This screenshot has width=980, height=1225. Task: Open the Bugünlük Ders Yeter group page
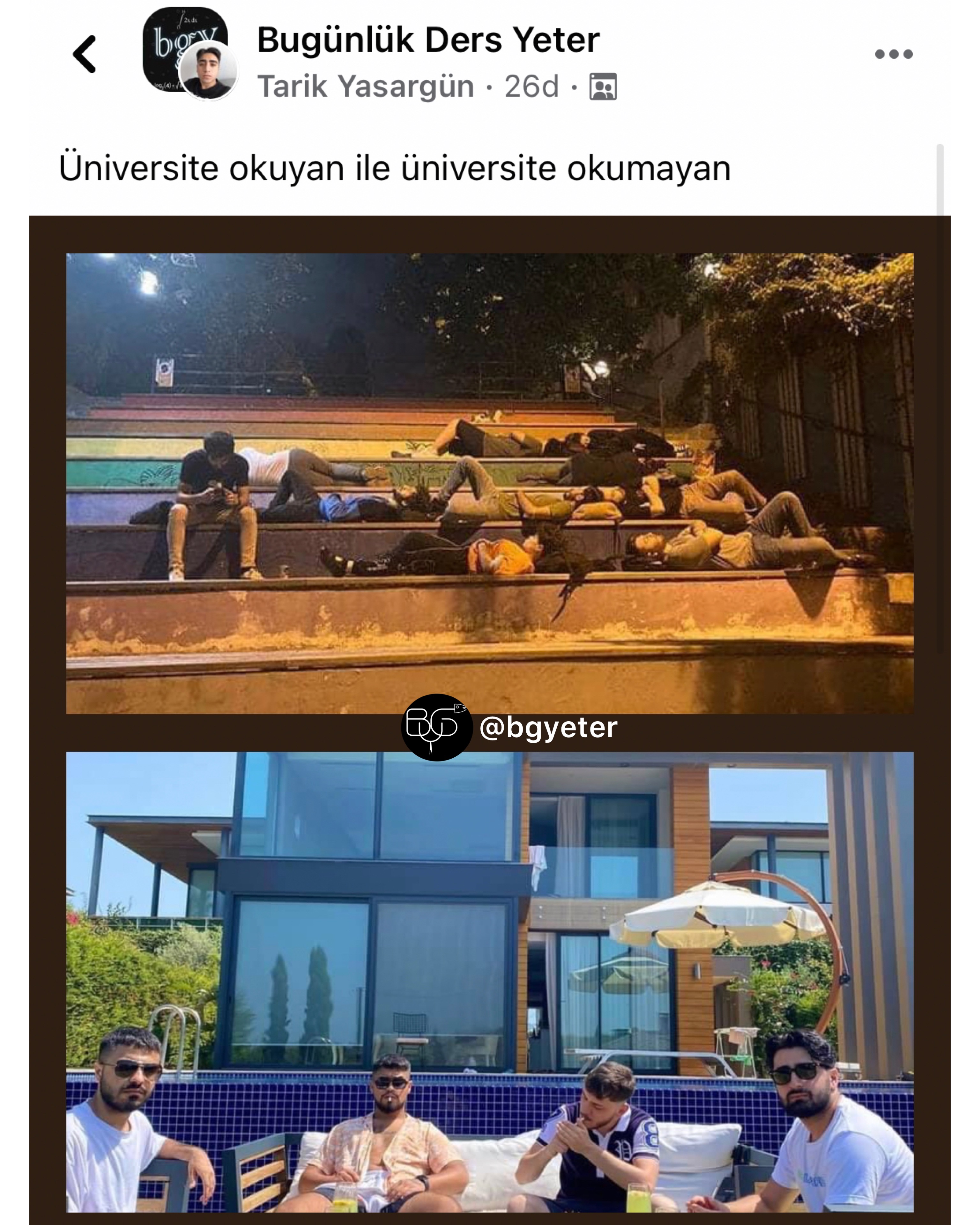point(428,40)
